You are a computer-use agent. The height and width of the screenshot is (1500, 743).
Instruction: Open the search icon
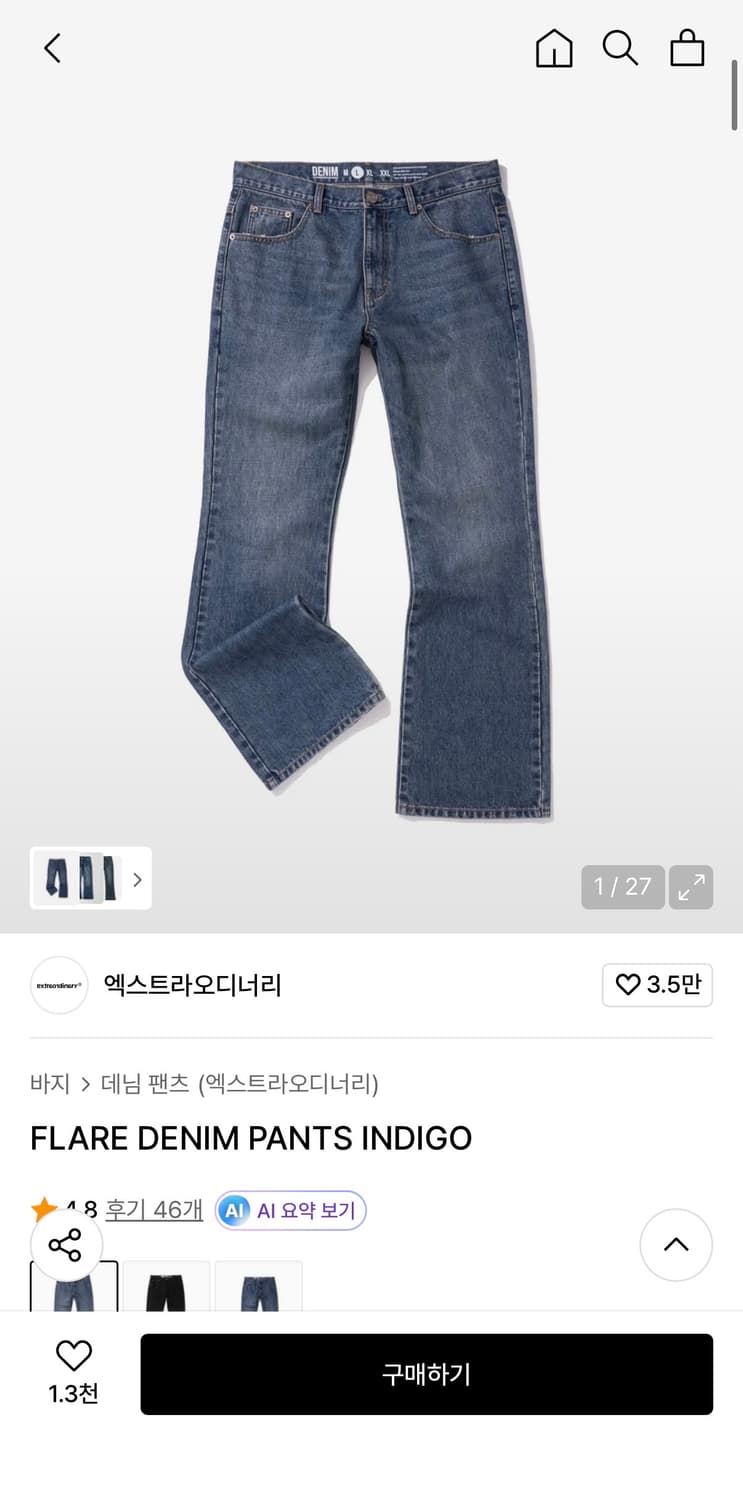point(620,47)
